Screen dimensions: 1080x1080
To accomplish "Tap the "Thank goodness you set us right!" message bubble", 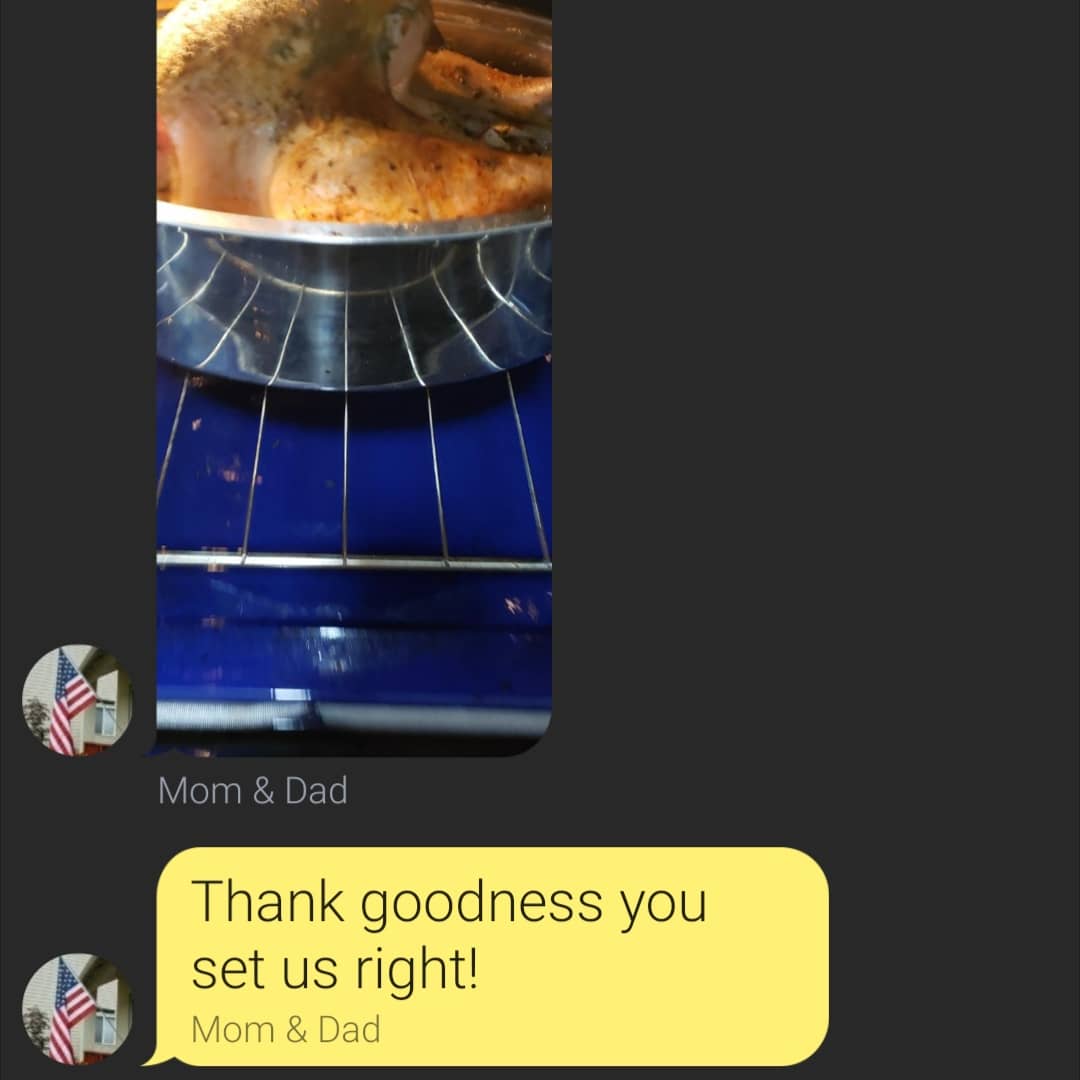I will point(492,954).
